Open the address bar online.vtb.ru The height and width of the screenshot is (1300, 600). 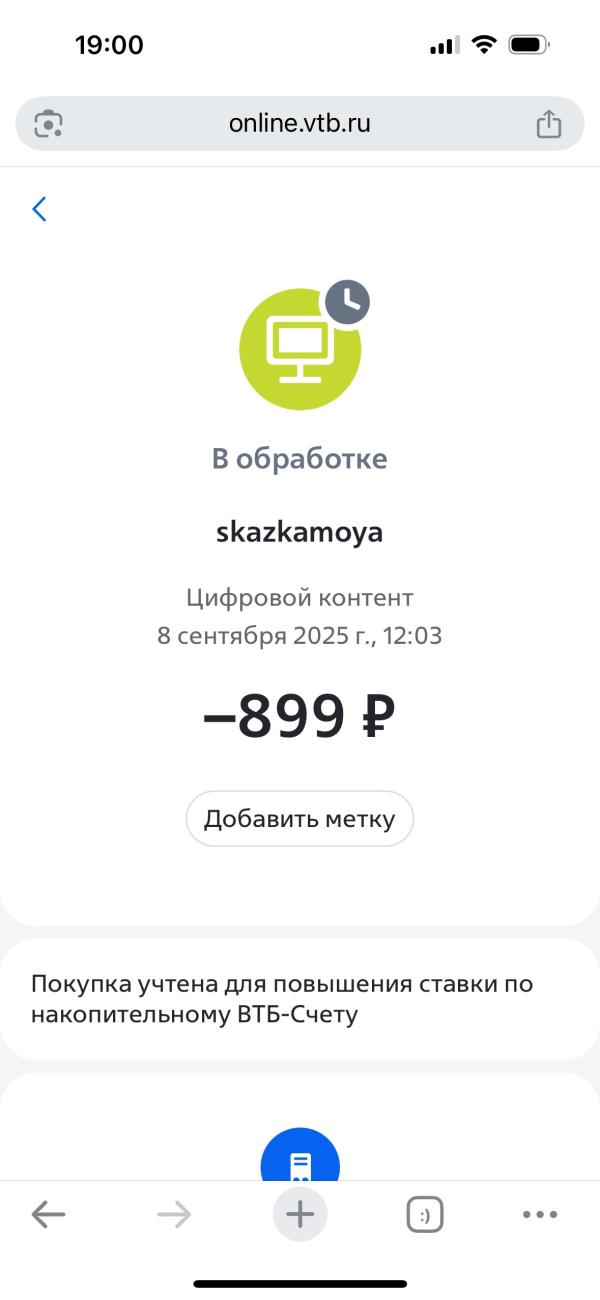(299, 124)
